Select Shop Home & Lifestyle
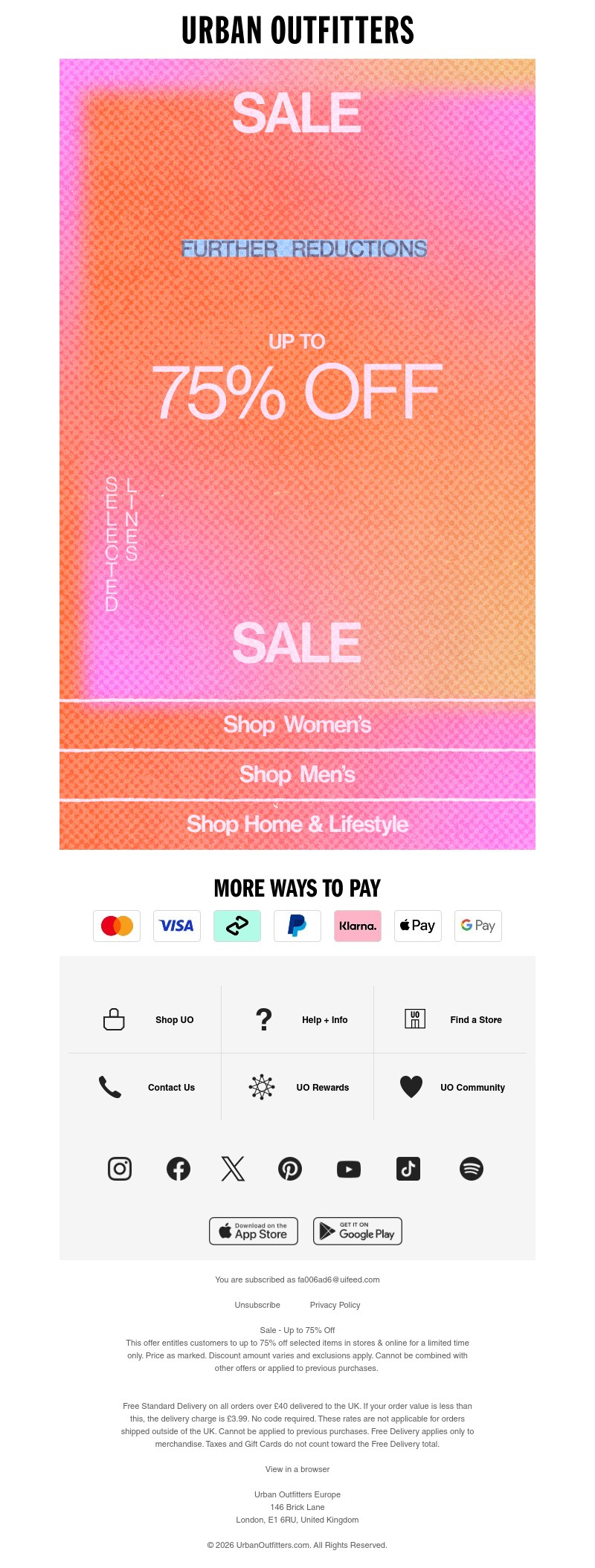595x1568 pixels. [x=297, y=825]
